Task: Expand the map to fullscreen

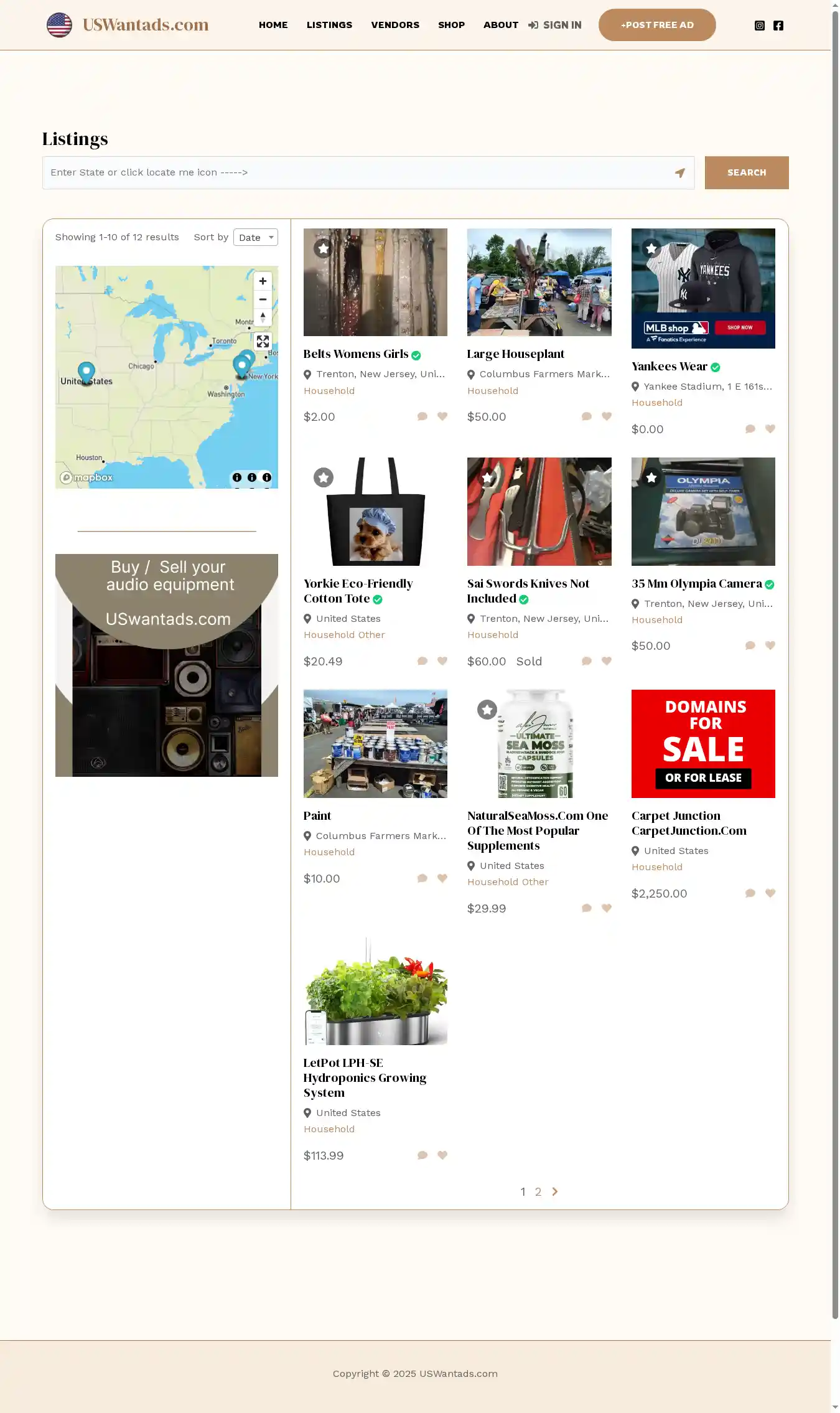Action: point(263,341)
